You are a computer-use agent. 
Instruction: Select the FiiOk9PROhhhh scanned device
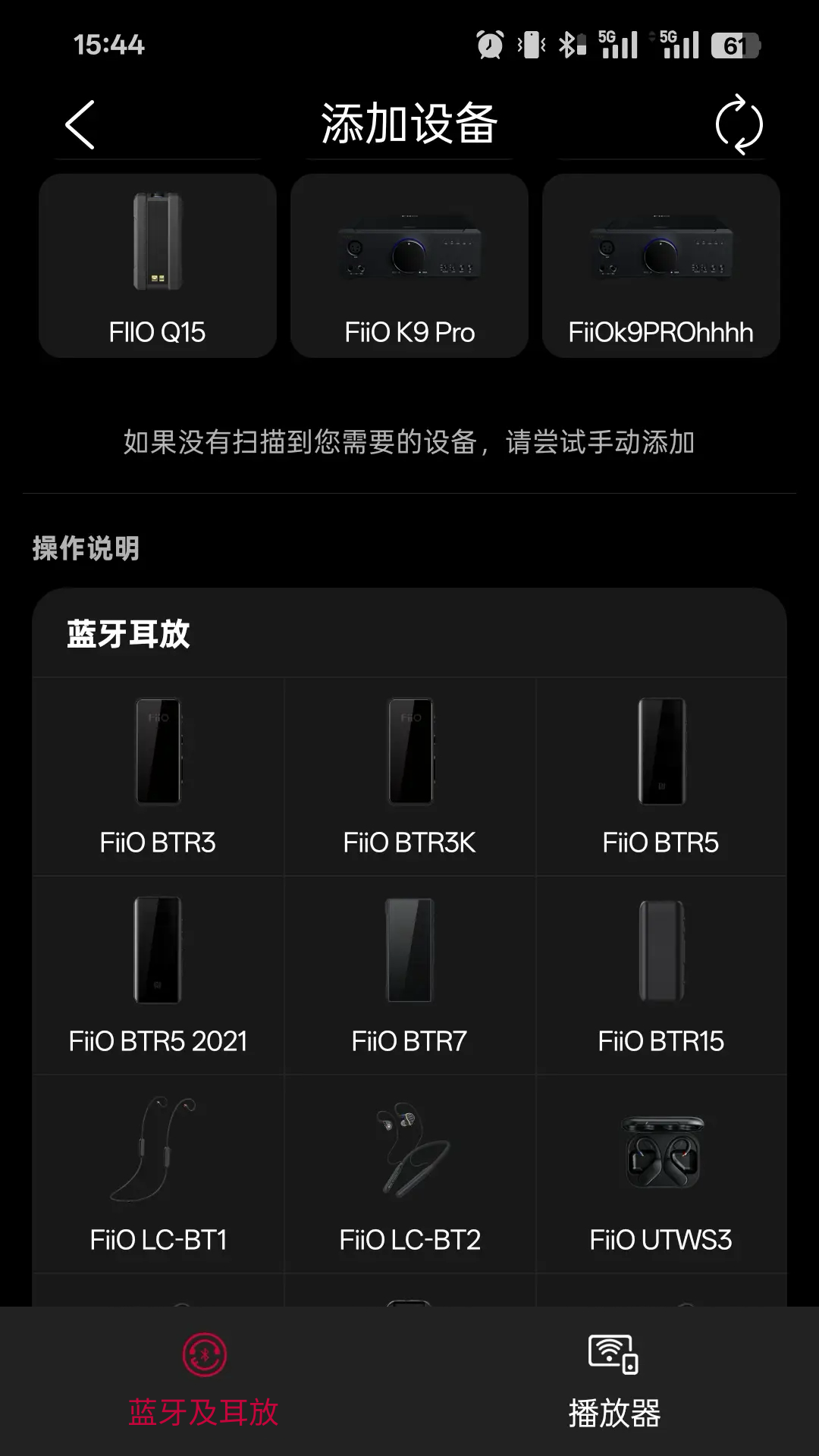click(661, 265)
